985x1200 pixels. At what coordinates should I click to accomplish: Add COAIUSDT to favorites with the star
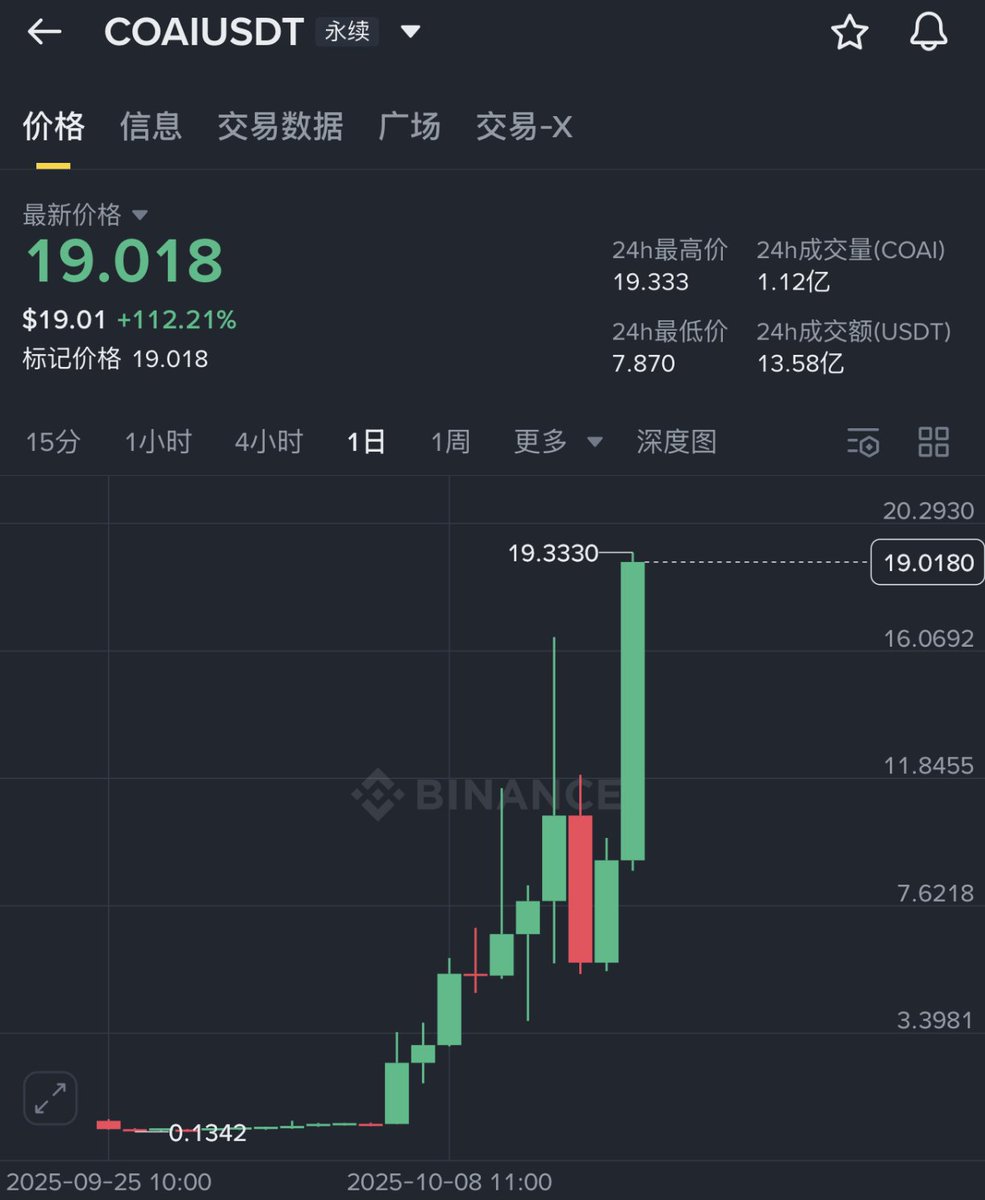click(850, 32)
